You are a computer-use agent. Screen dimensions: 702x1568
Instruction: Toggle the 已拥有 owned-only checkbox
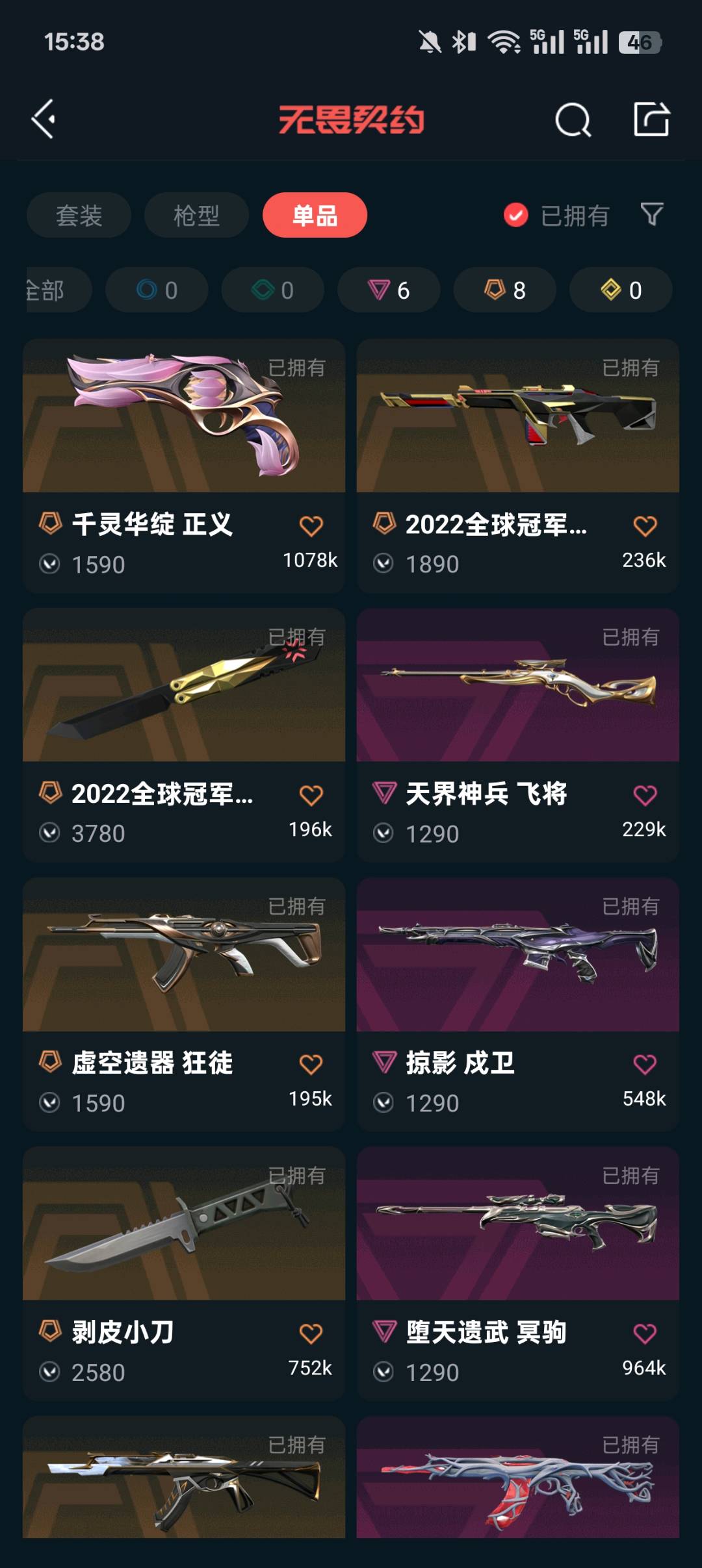516,216
